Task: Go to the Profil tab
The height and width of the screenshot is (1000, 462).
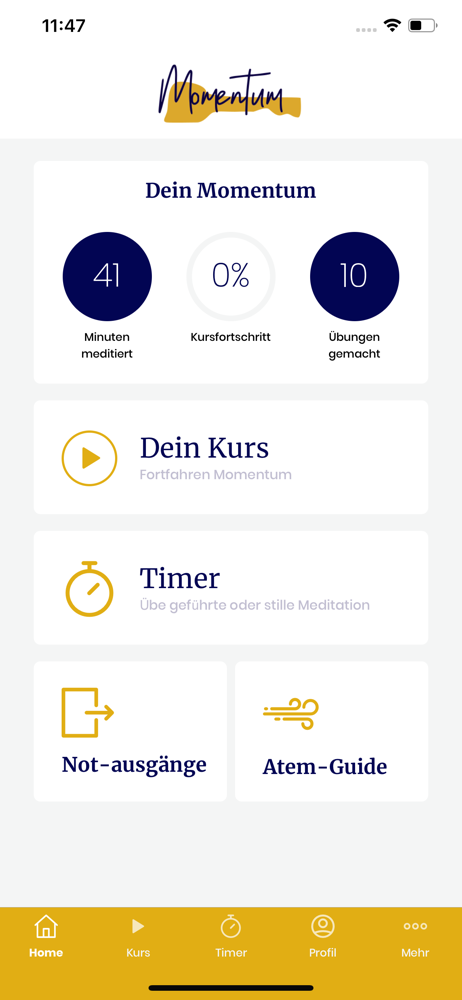Action: (323, 936)
